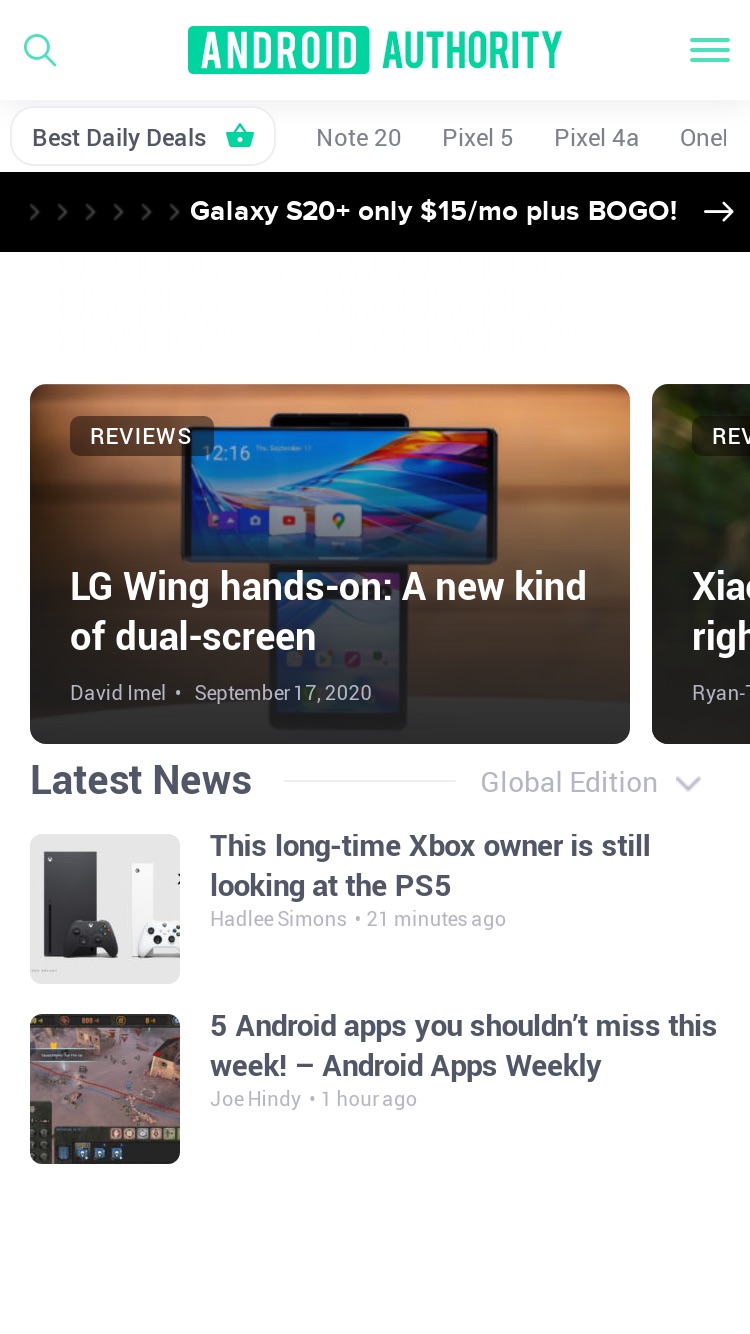Read the Xbox owner looking at PS5 article
The image size is (750, 1334).
click(x=430, y=866)
